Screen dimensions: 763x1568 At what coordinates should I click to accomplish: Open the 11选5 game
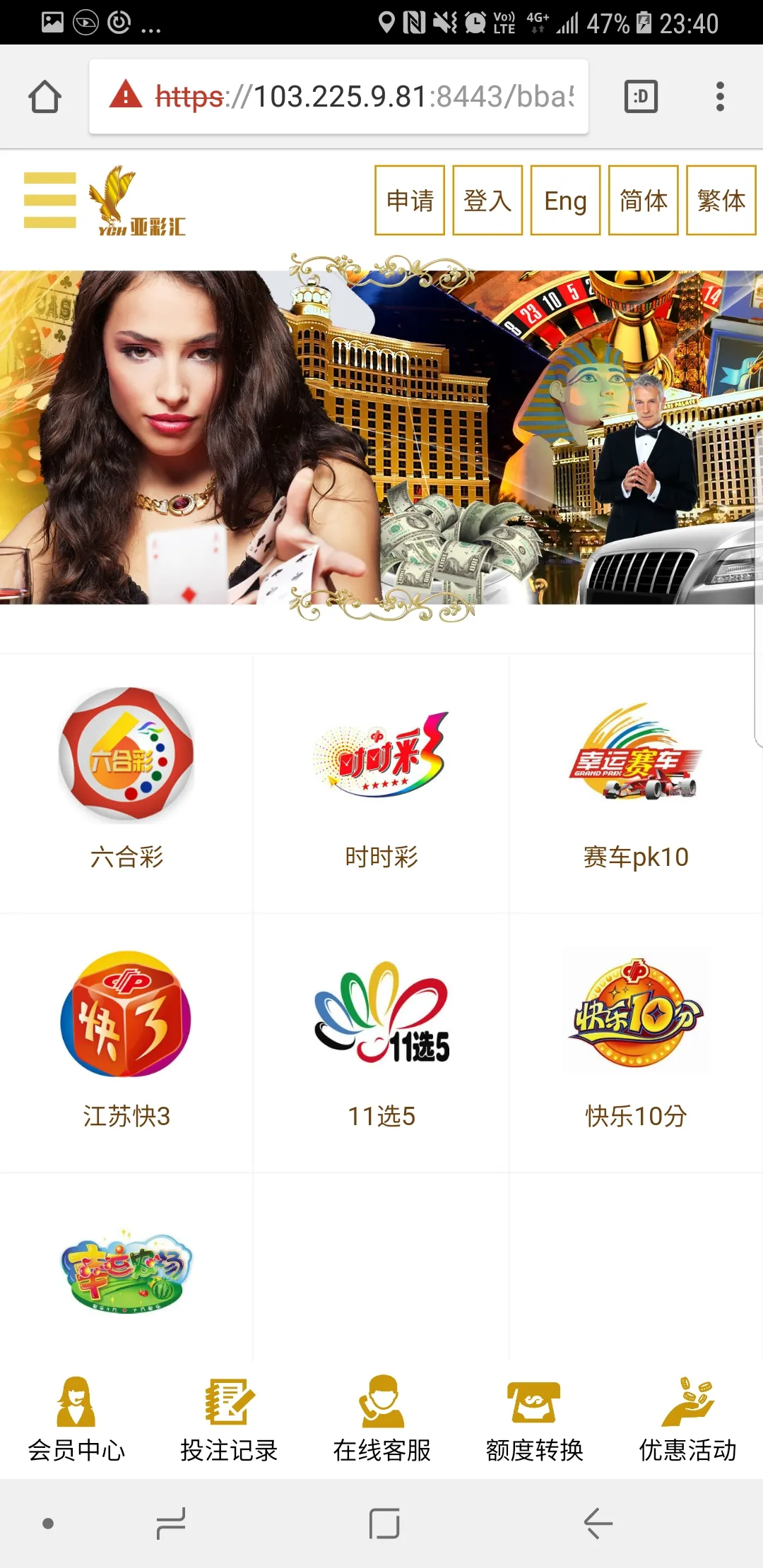[x=381, y=1038]
